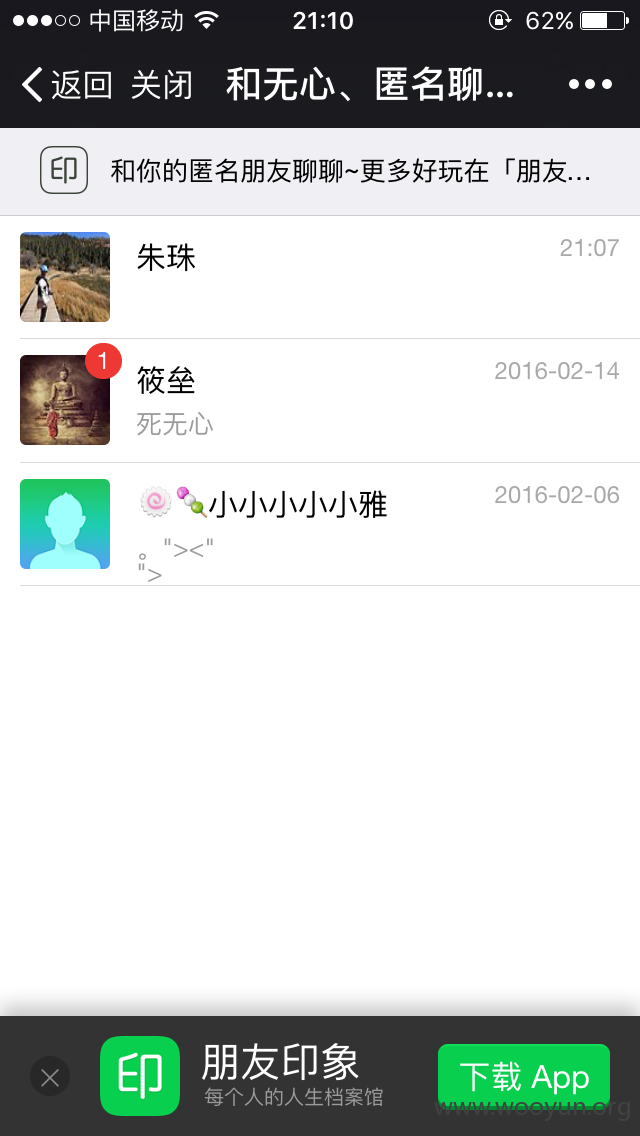The image size is (640, 1136).
Task: Open the anonymous friends notice banner
Action: pos(320,172)
